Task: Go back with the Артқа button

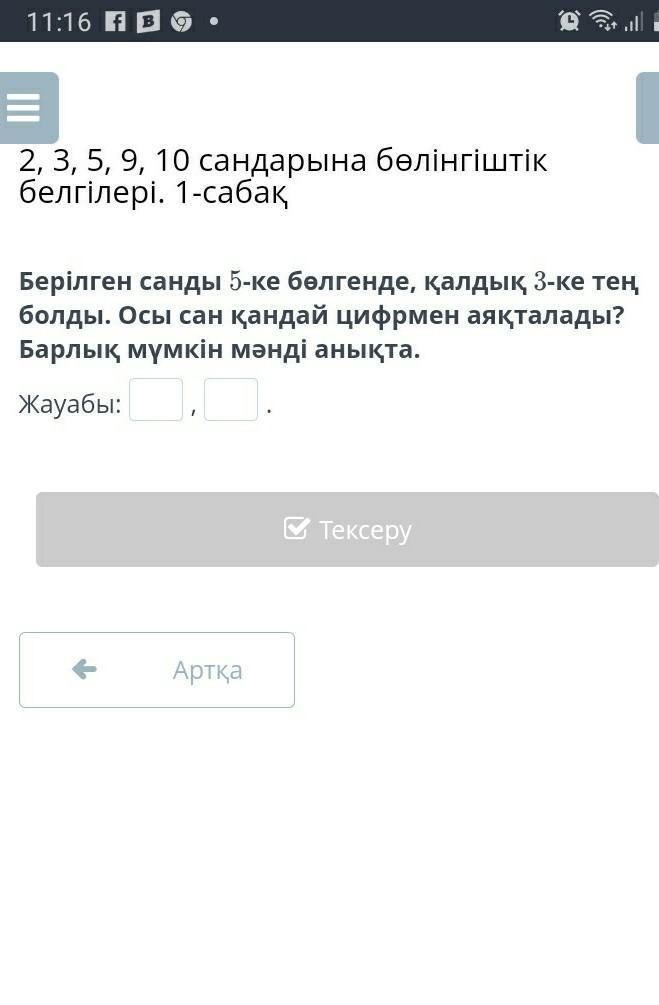Action: point(157,670)
